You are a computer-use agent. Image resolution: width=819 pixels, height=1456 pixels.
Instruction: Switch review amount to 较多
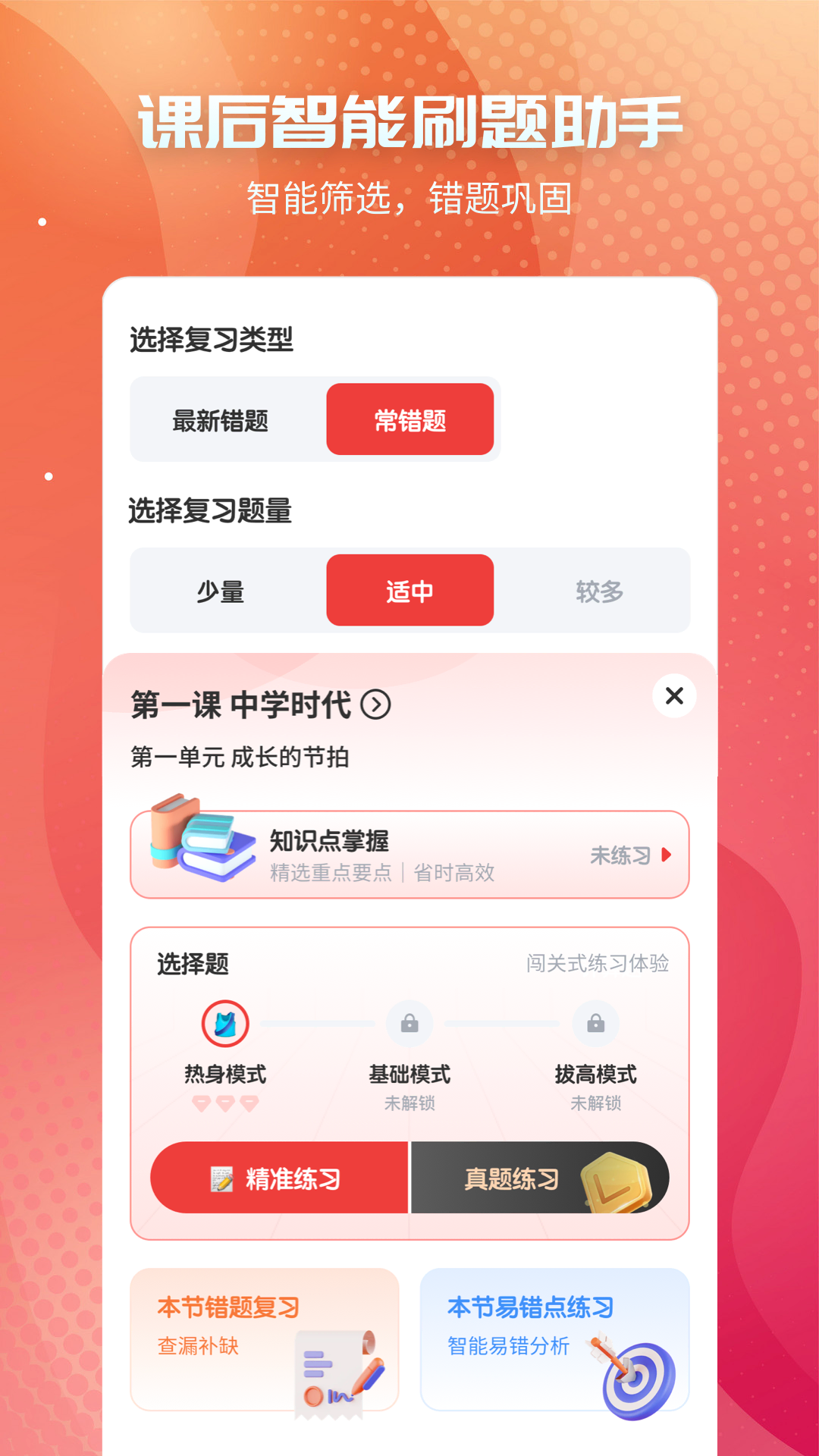pyautogui.click(x=599, y=591)
